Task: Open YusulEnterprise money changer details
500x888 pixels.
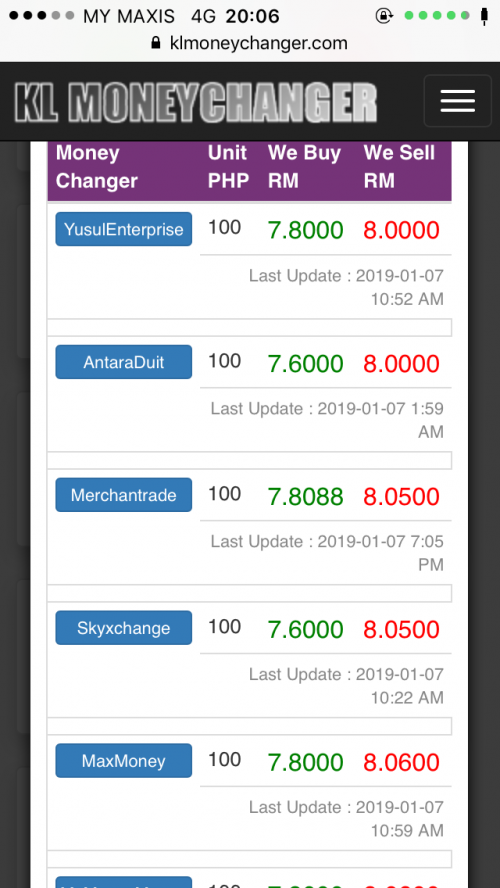Action: click(x=123, y=229)
